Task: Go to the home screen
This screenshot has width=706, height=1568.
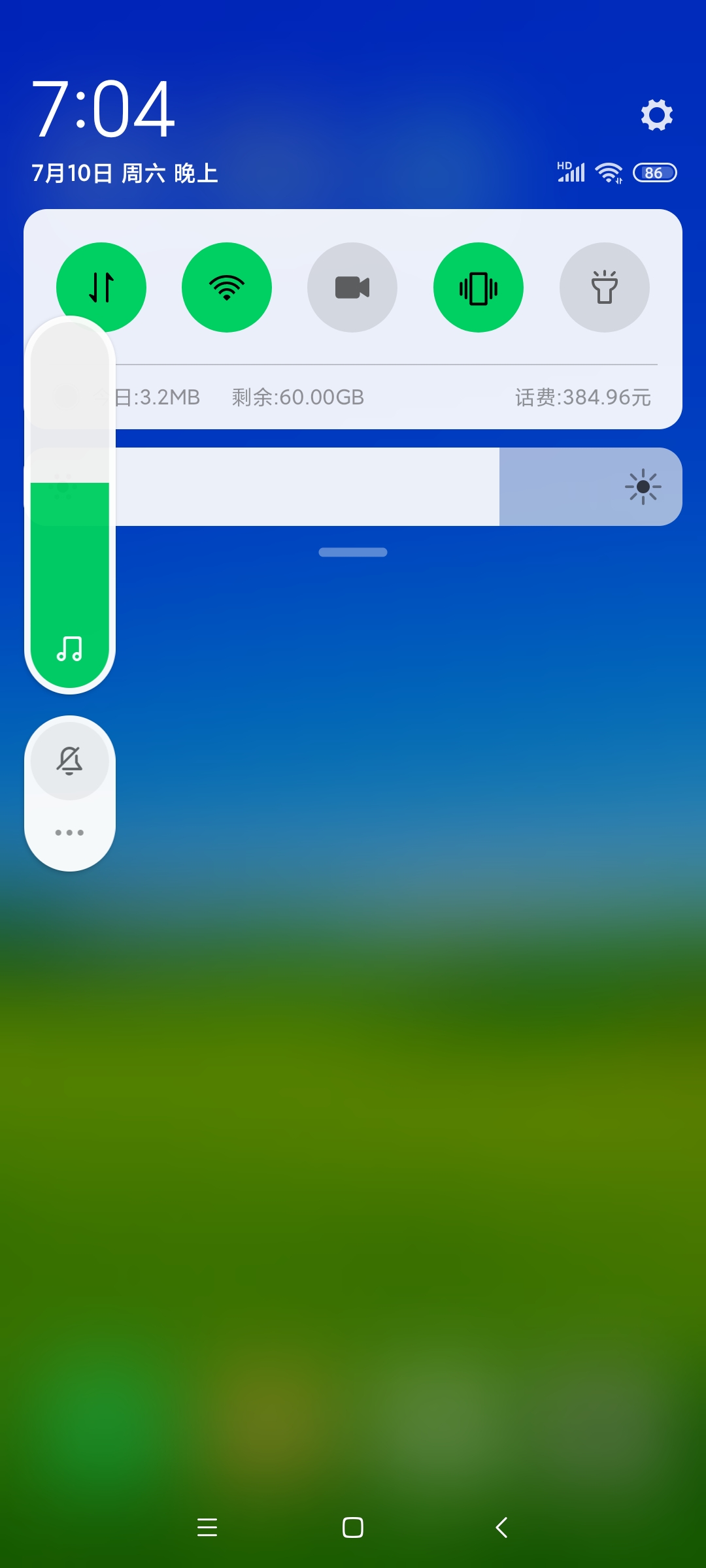Action: pyautogui.click(x=353, y=1527)
